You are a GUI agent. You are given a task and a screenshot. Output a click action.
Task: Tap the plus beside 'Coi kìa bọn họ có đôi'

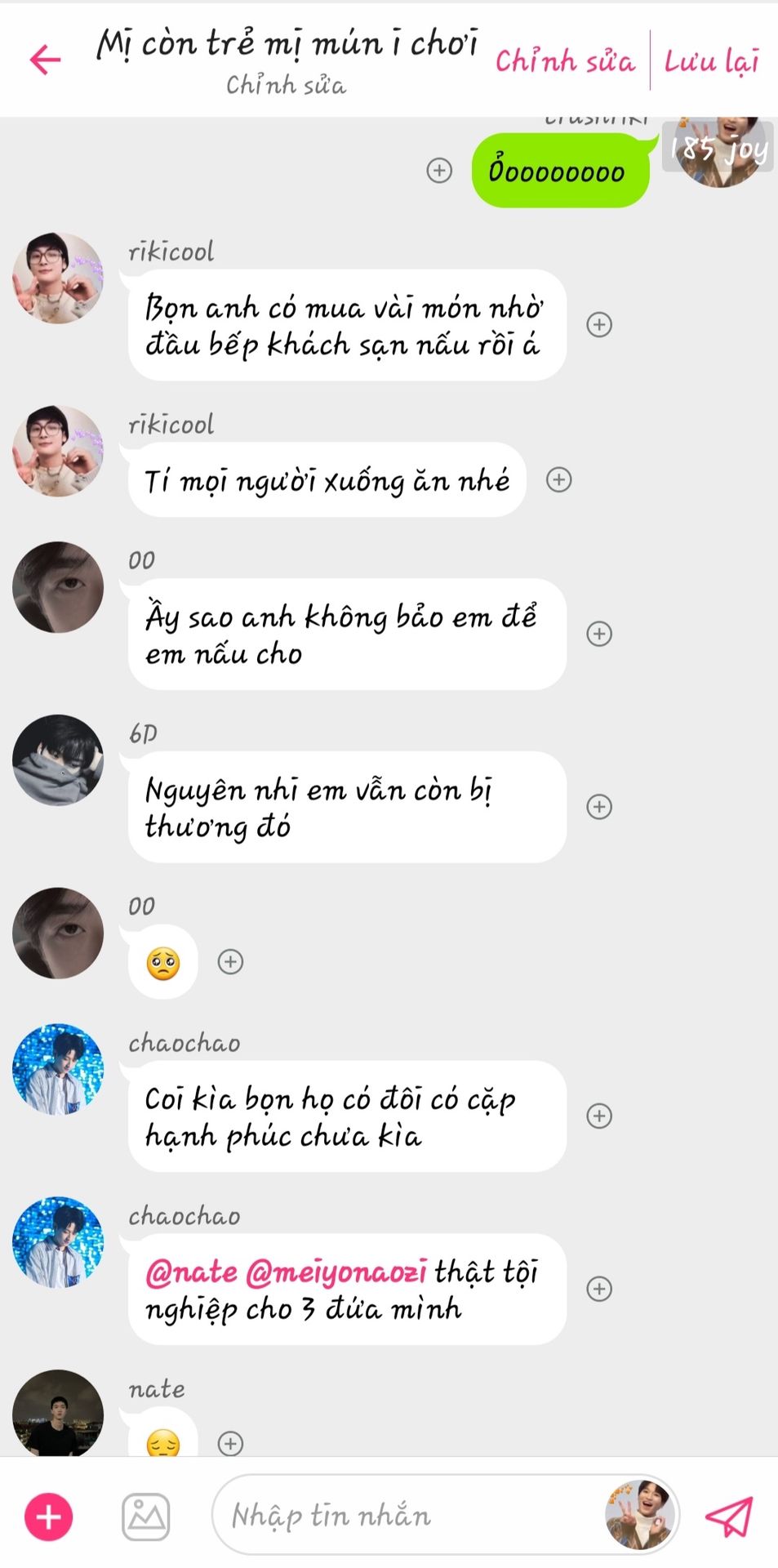(x=599, y=1116)
